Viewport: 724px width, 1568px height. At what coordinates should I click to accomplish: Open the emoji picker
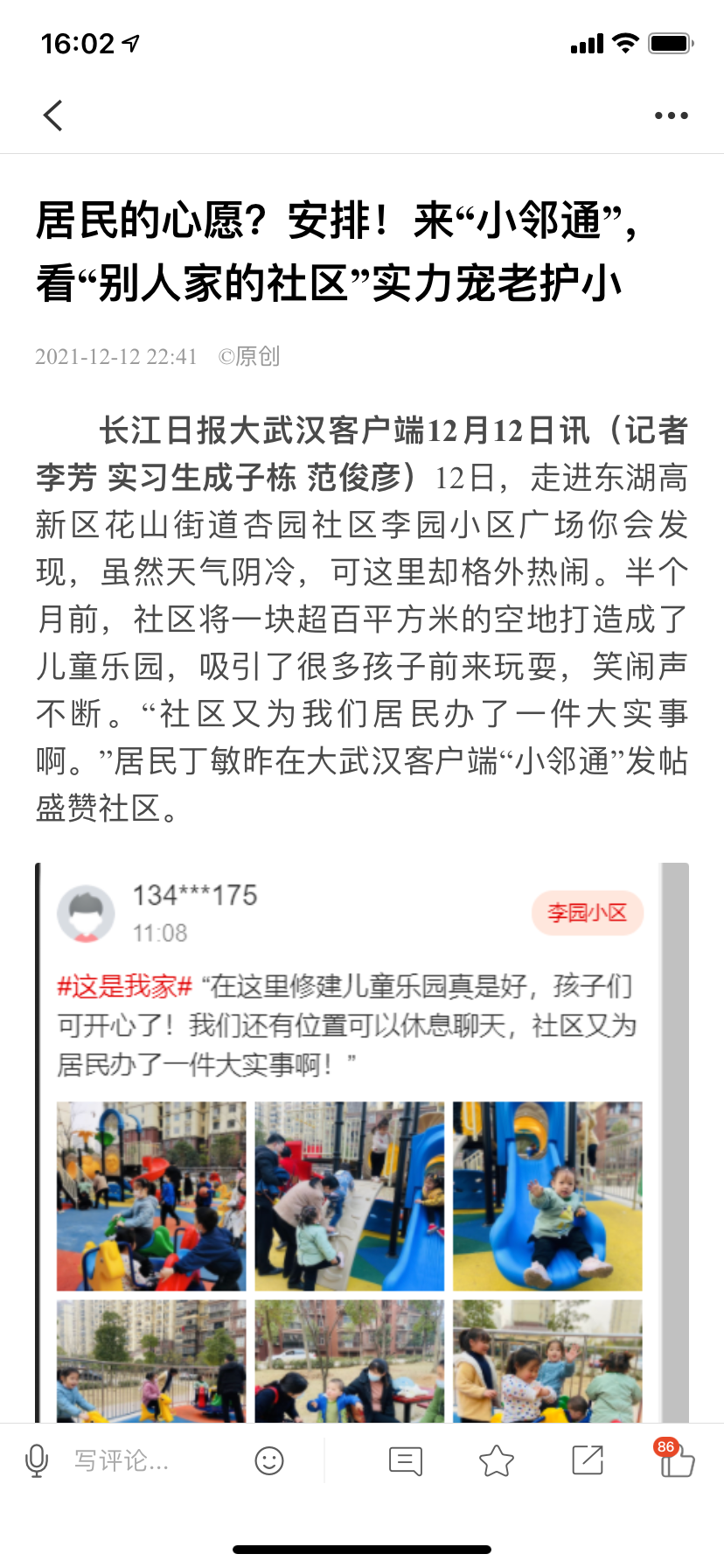pyautogui.click(x=269, y=1460)
